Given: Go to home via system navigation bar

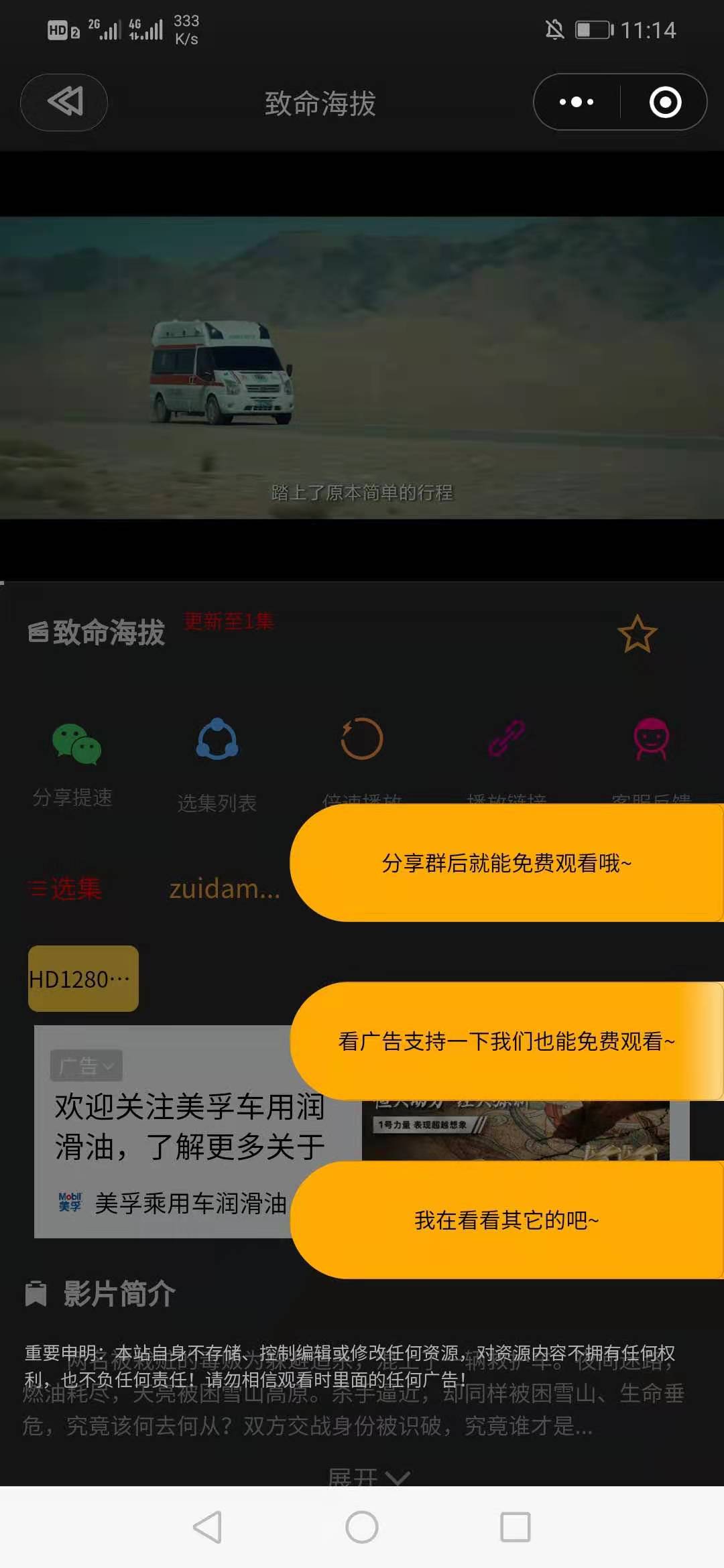Looking at the screenshot, I should (362, 1527).
